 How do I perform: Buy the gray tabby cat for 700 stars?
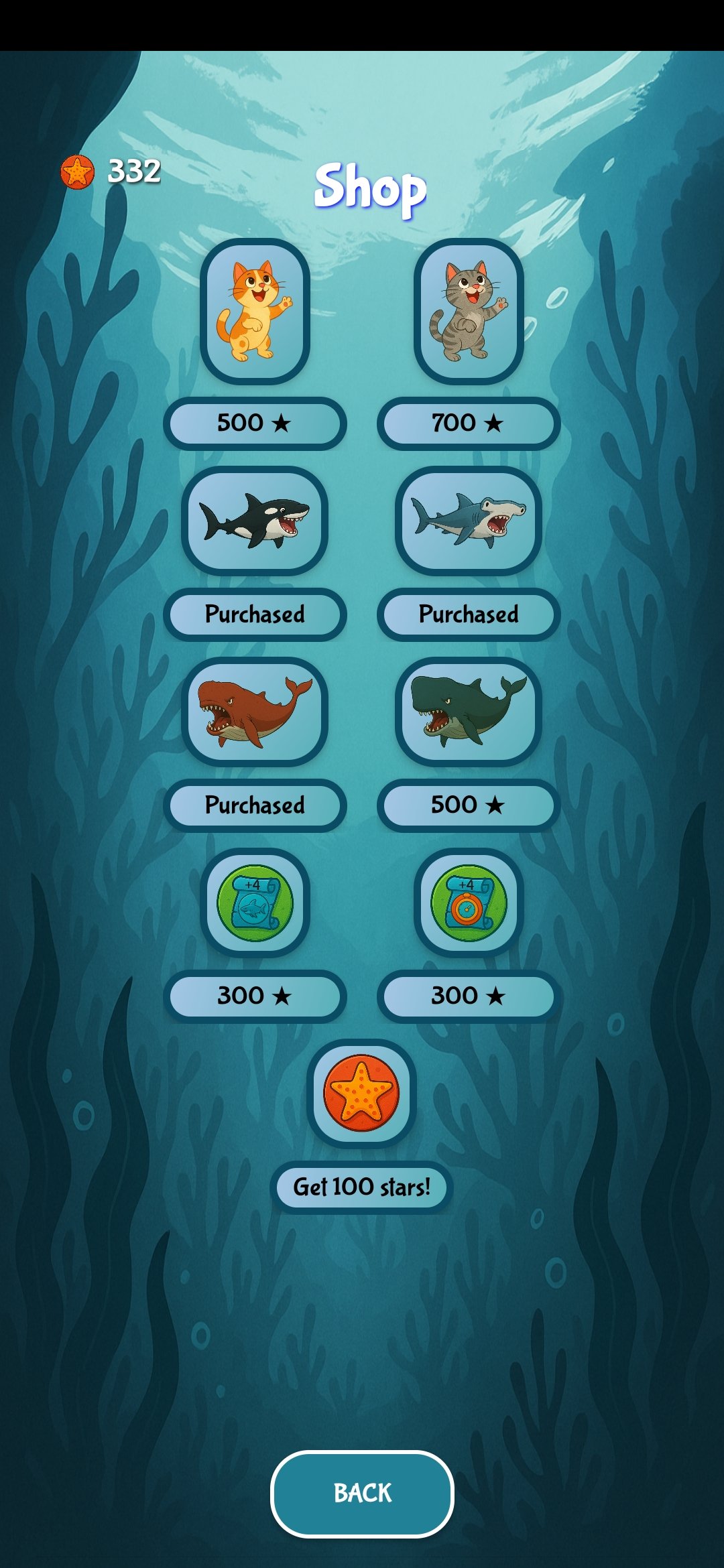pos(469,423)
